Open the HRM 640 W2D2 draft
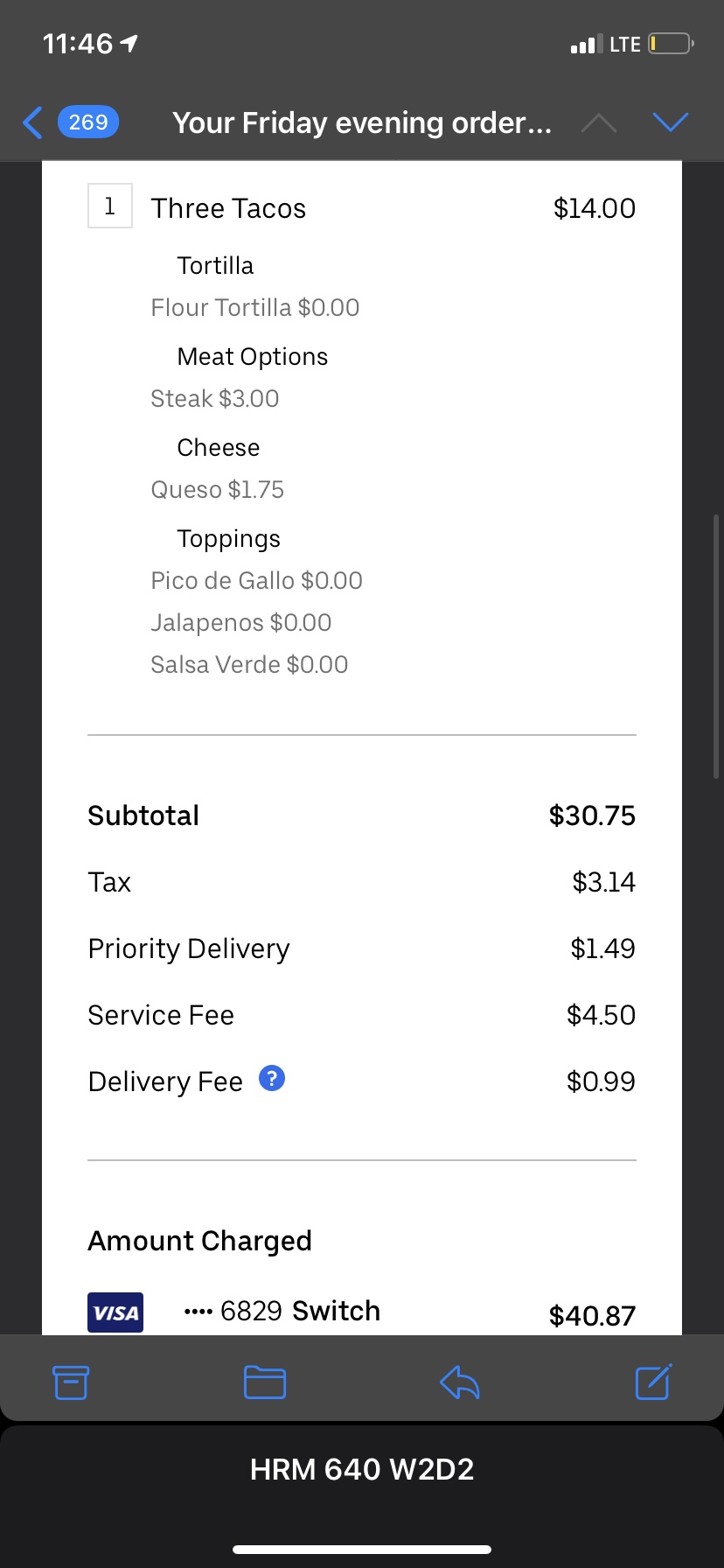724x1568 pixels. pos(362,1469)
